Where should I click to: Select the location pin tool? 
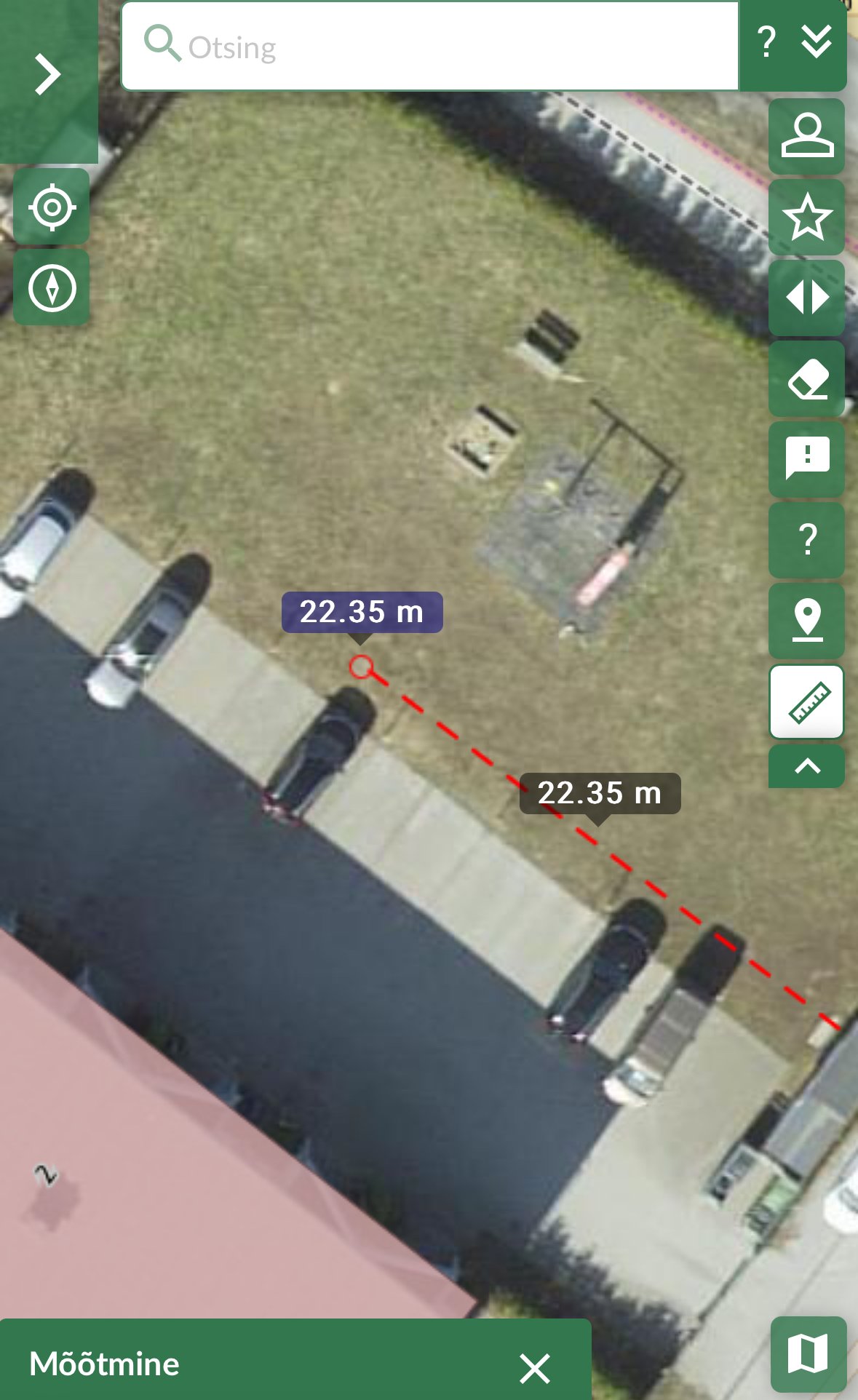point(807,620)
